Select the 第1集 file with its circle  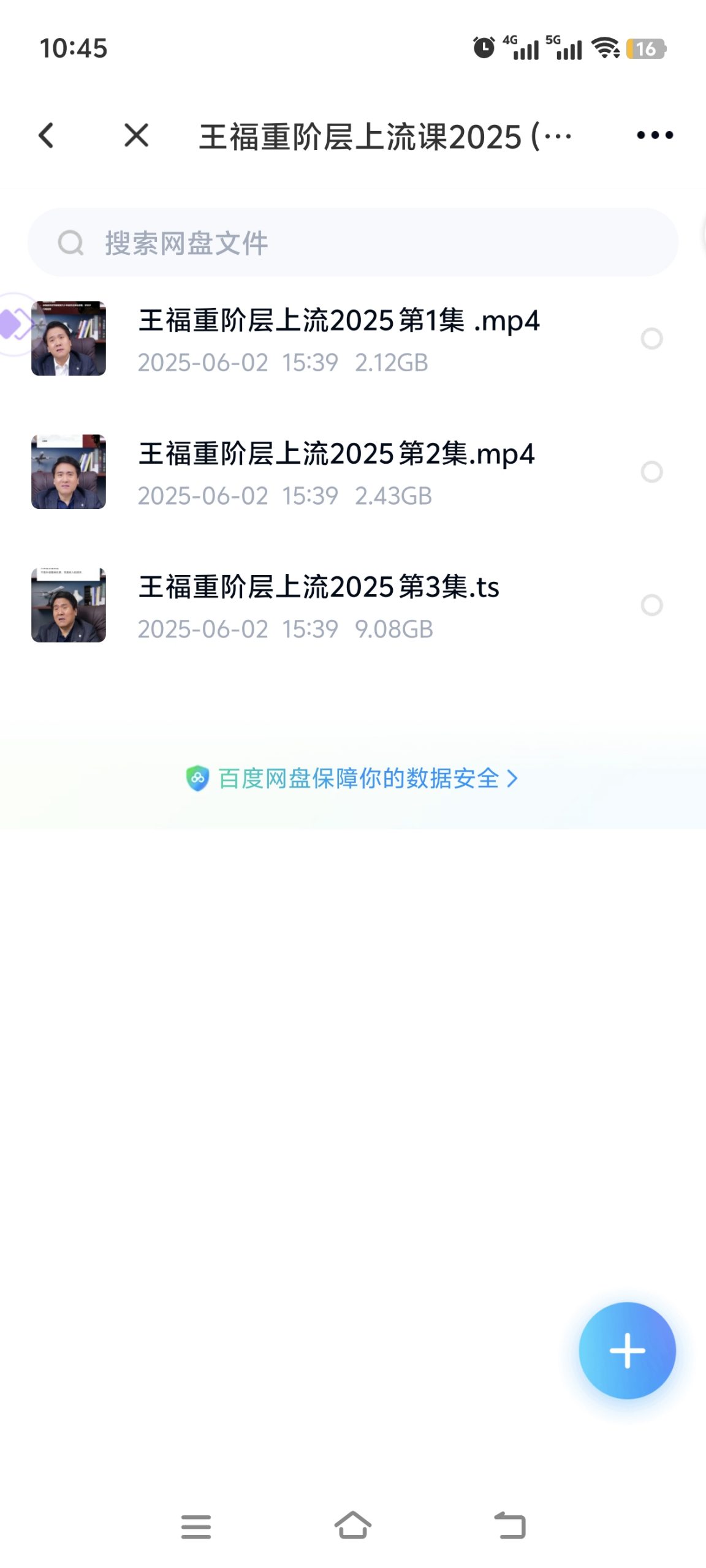click(651, 339)
